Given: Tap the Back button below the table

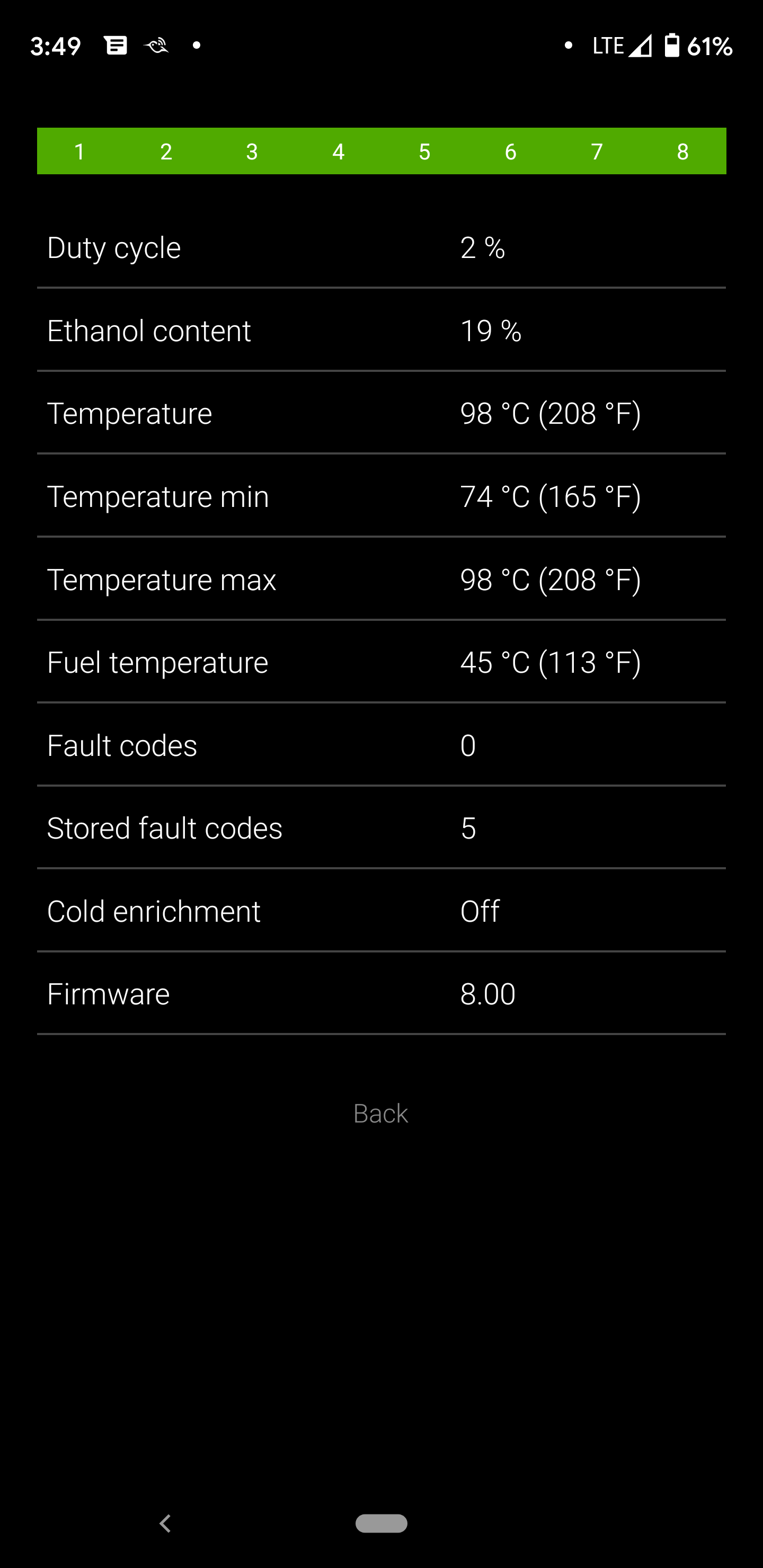Looking at the screenshot, I should point(380,1113).
